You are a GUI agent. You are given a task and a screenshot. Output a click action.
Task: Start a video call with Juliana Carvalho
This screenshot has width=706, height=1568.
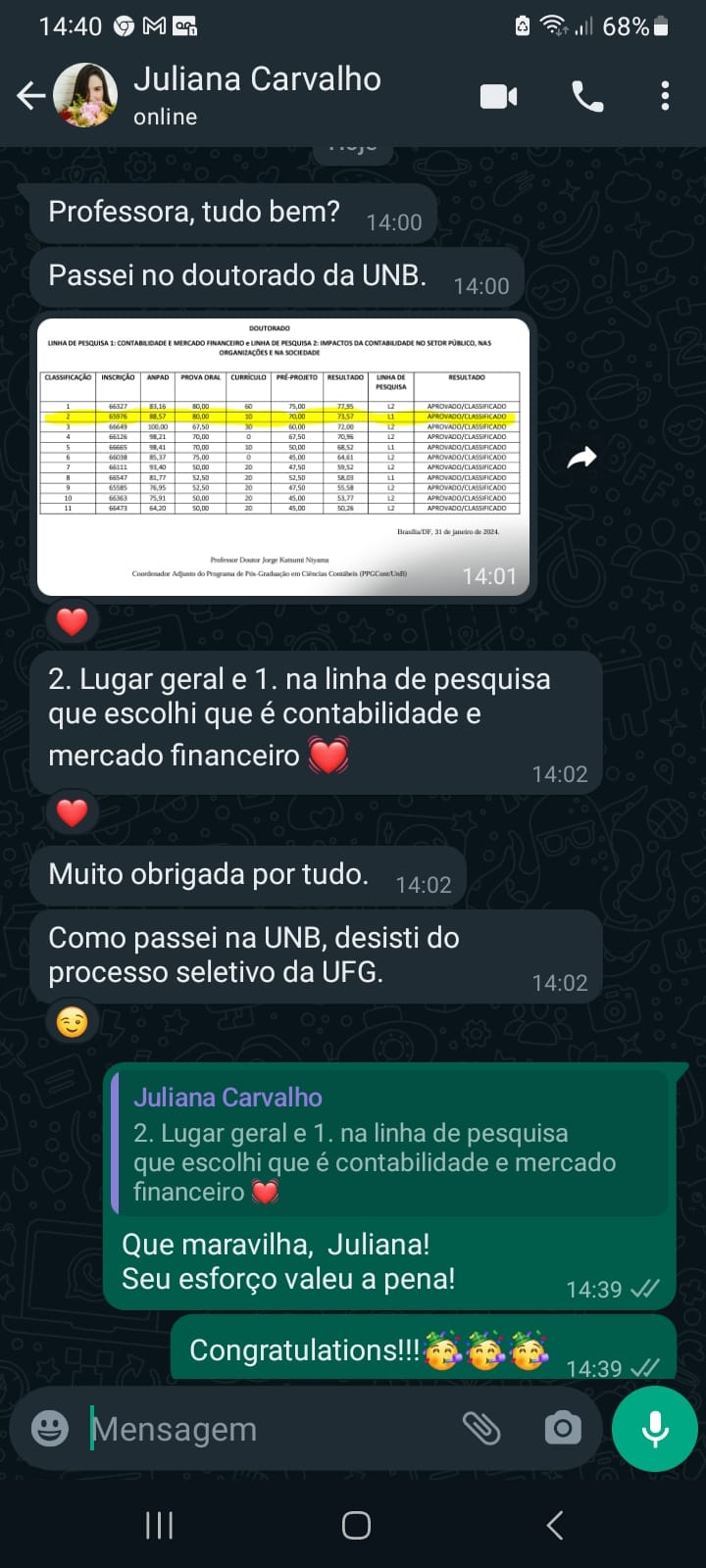pyautogui.click(x=500, y=95)
